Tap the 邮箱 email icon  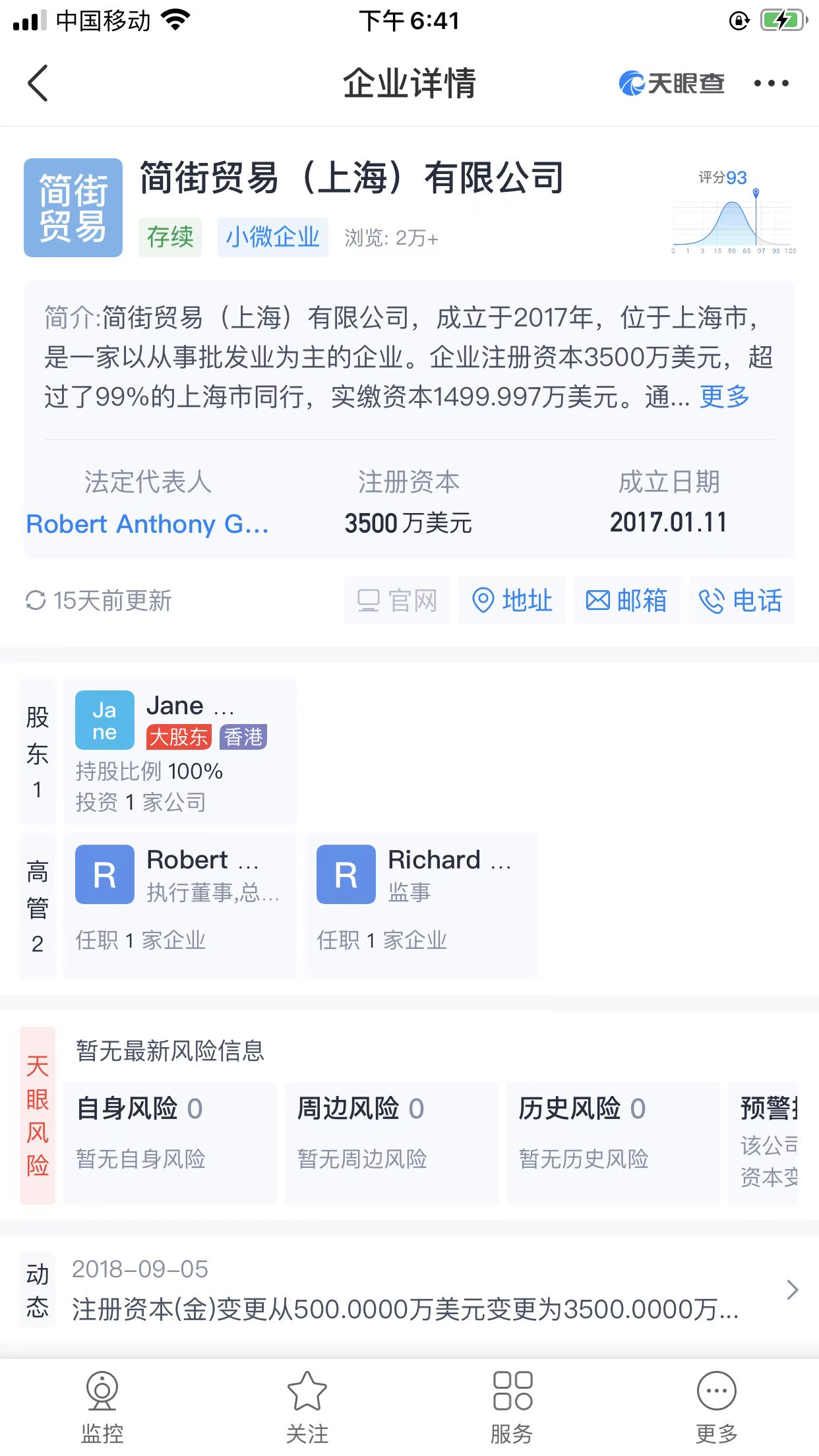tap(626, 600)
